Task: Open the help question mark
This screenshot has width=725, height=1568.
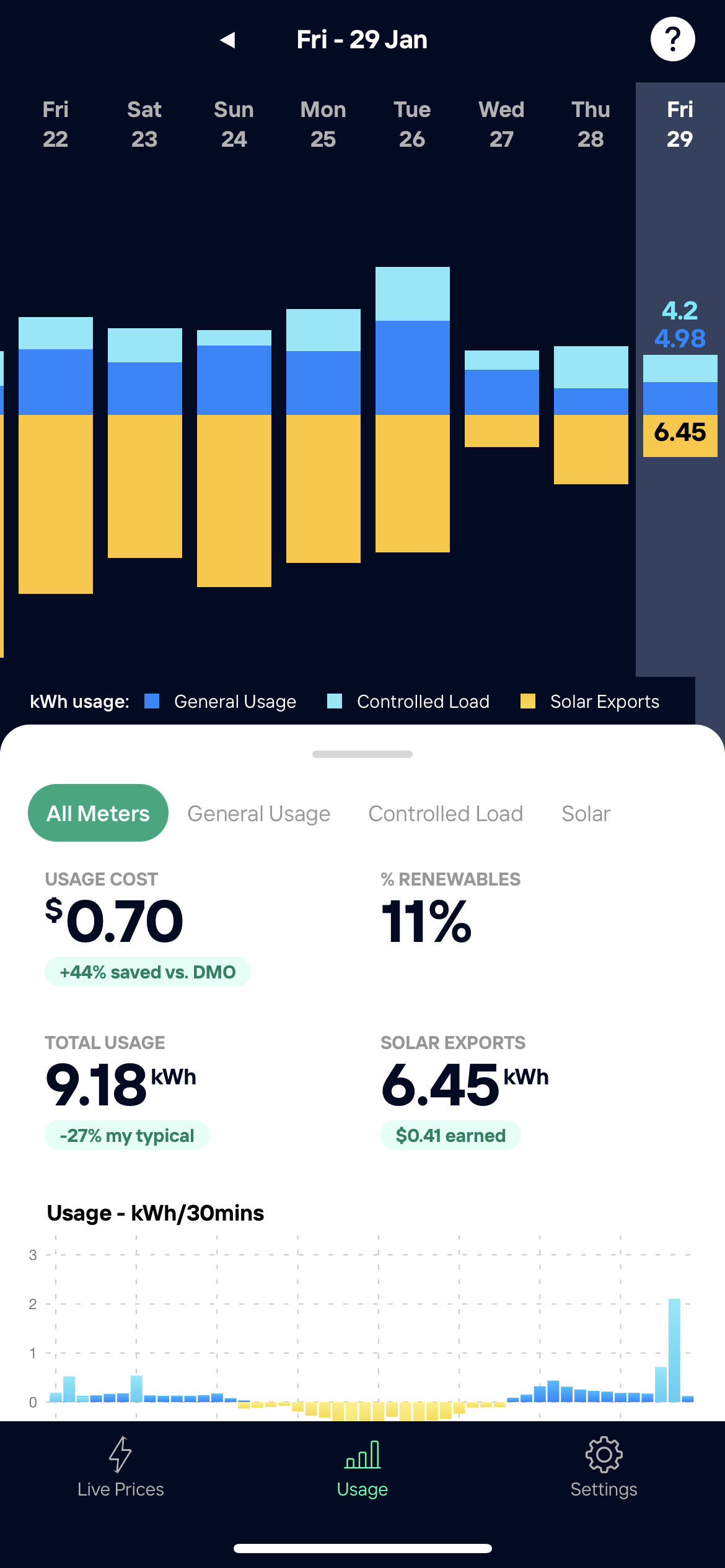Action: (672, 39)
